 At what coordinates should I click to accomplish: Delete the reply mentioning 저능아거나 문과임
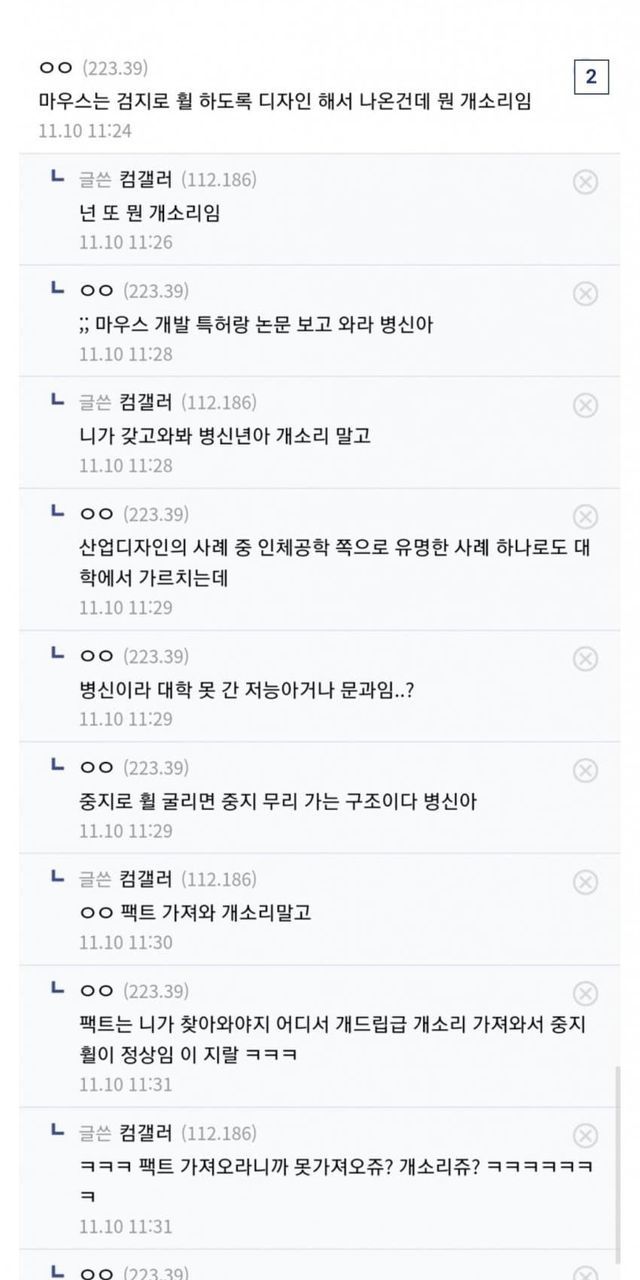tap(586, 658)
